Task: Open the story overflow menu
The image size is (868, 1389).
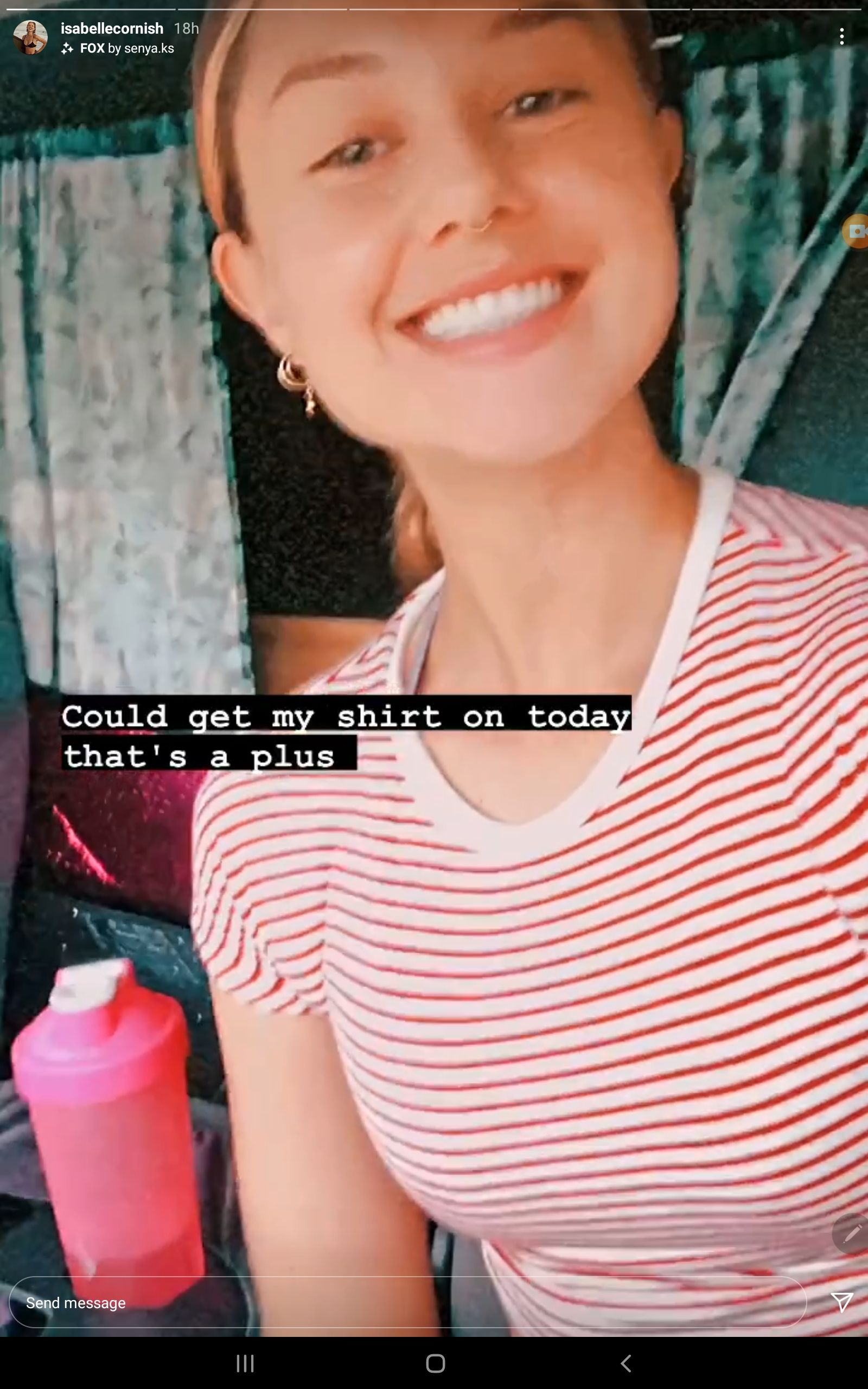Action: (x=841, y=37)
